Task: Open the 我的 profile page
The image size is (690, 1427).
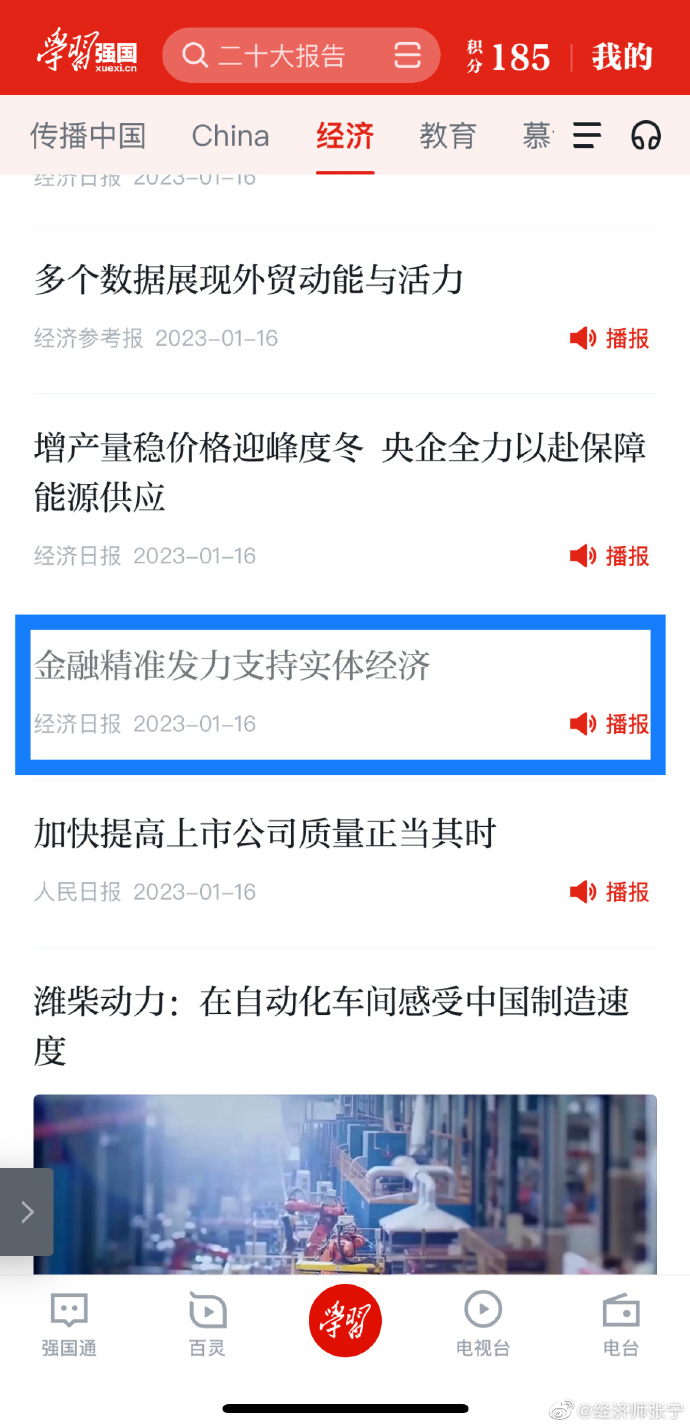Action: (621, 57)
